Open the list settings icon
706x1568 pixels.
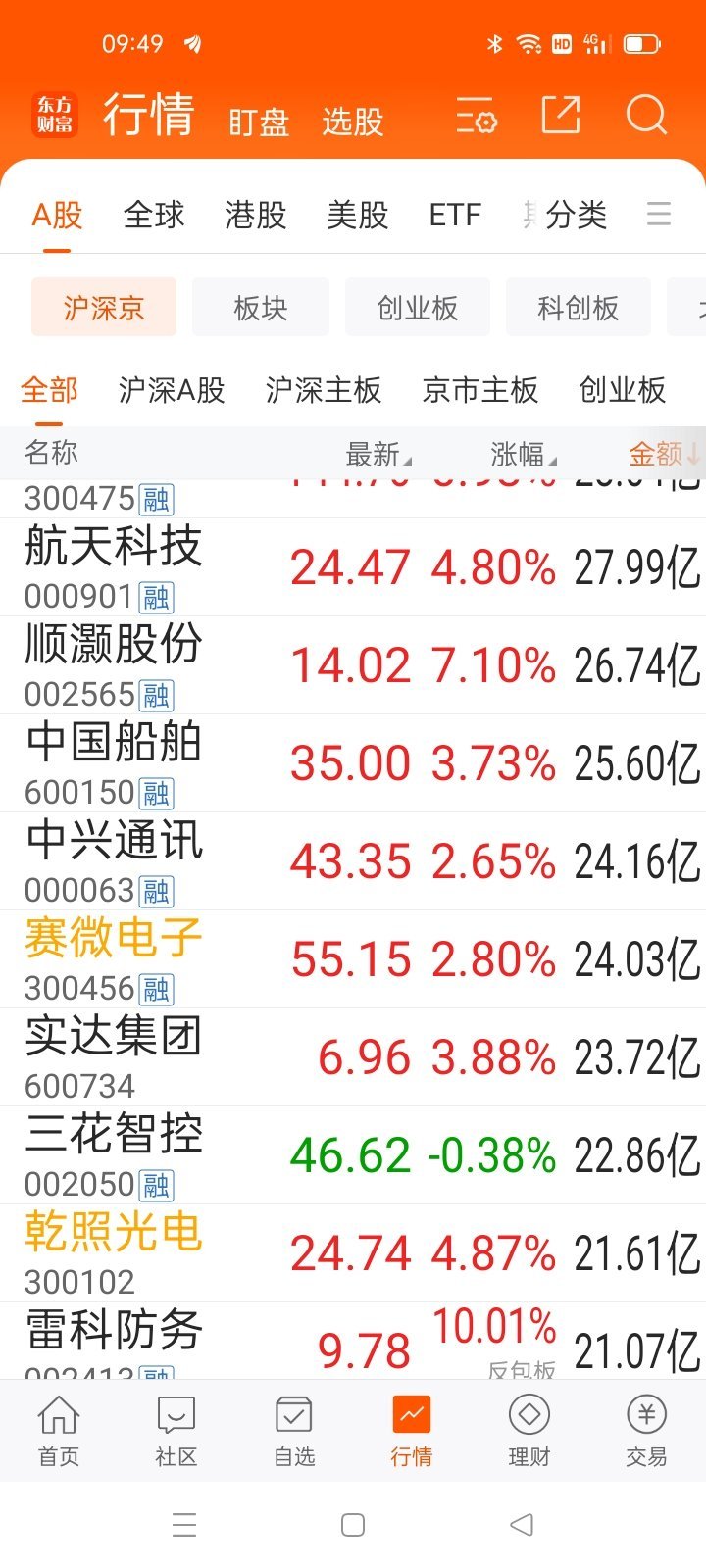pos(477,117)
